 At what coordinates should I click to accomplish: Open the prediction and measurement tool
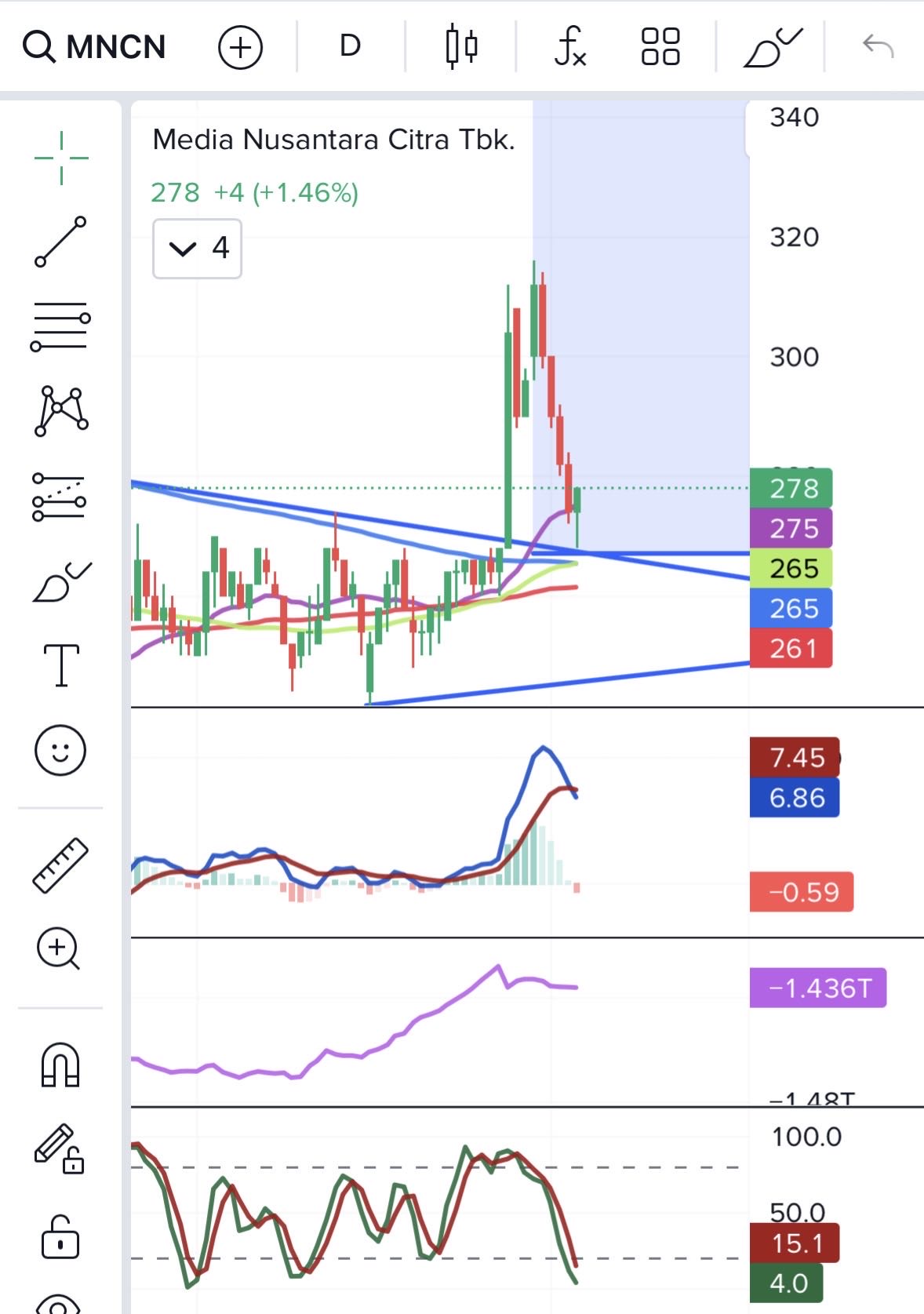click(60, 497)
